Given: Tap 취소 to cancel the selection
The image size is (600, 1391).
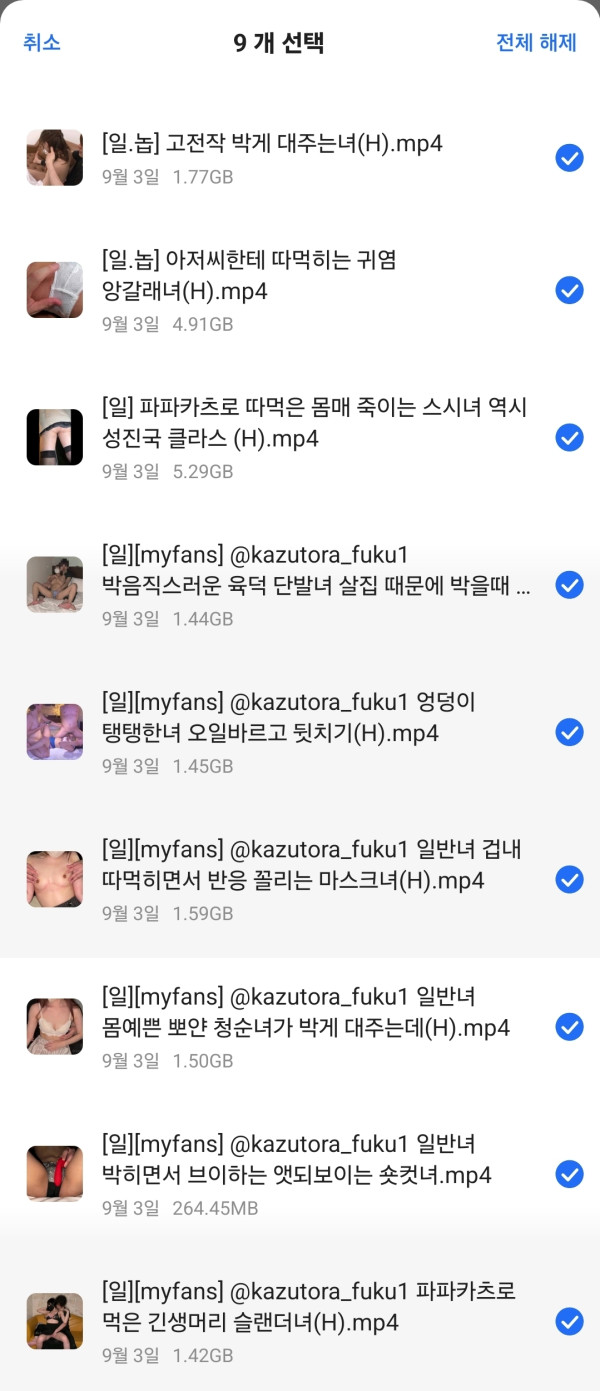Looking at the screenshot, I should tap(42, 43).
